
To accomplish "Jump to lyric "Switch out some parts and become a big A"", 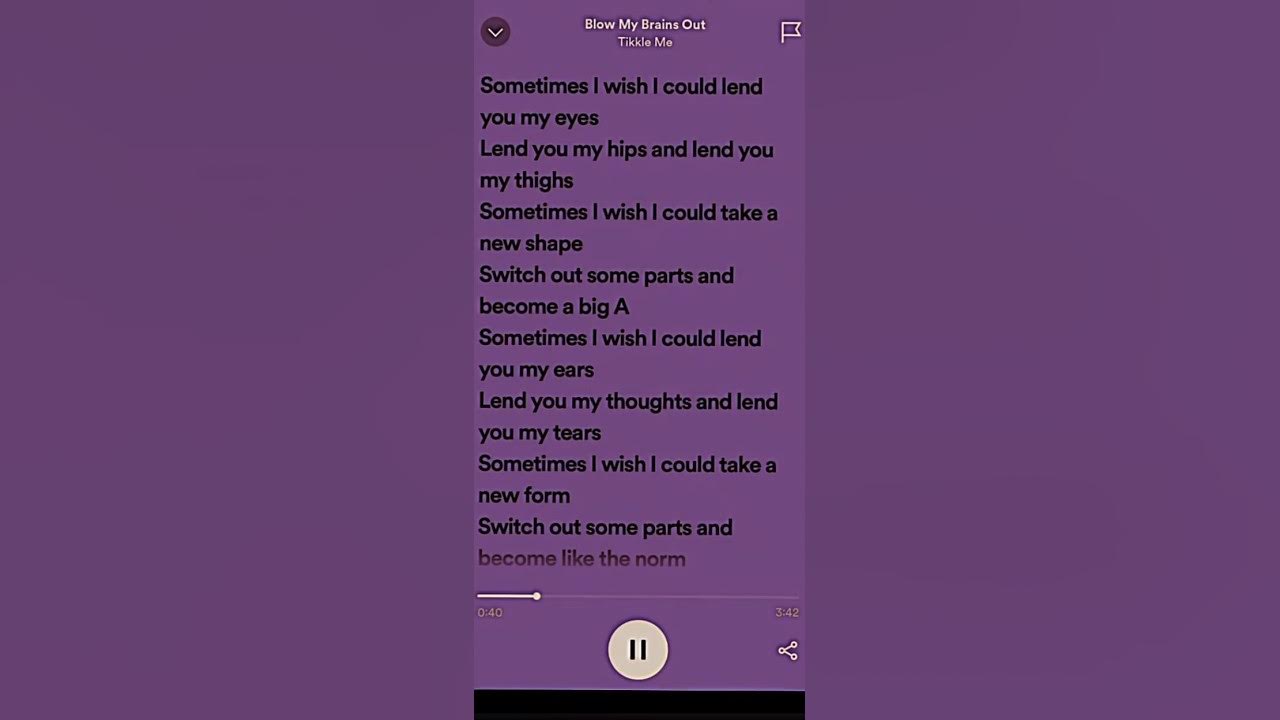I will click(x=605, y=290).
